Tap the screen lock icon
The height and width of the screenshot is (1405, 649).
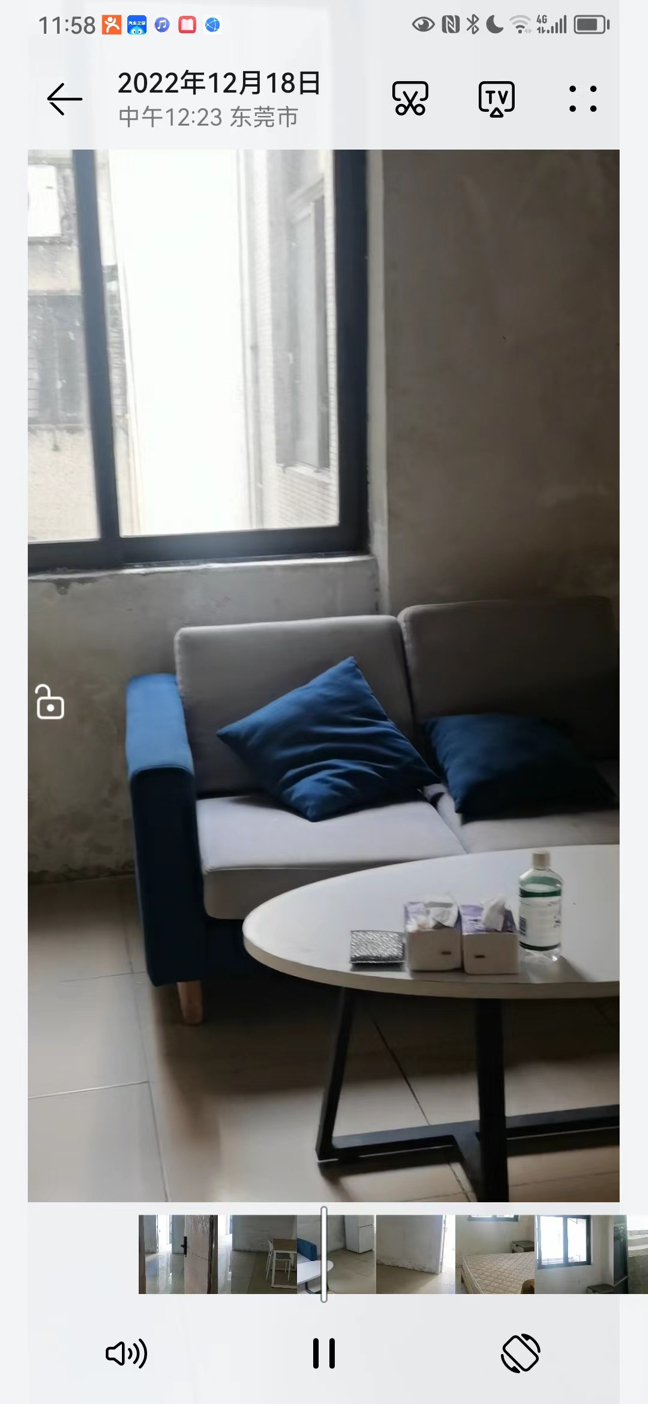pos(49,702)
